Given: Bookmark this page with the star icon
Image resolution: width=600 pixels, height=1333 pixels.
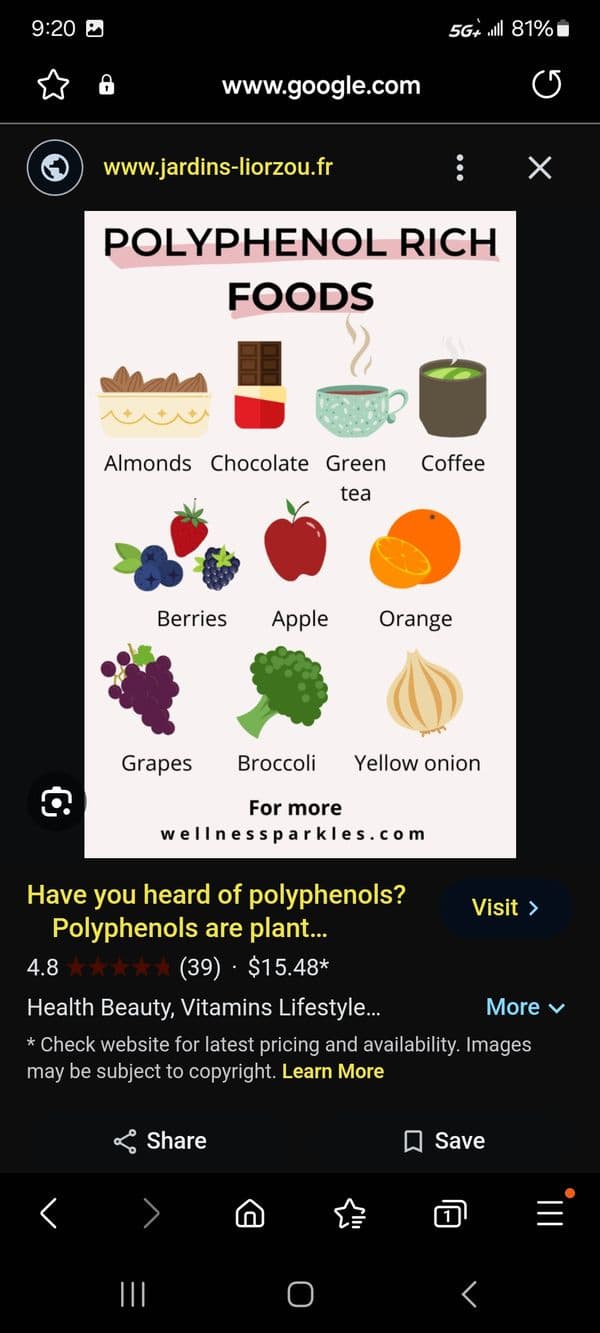Looking at the screenshot, I should tap(53, 86).
